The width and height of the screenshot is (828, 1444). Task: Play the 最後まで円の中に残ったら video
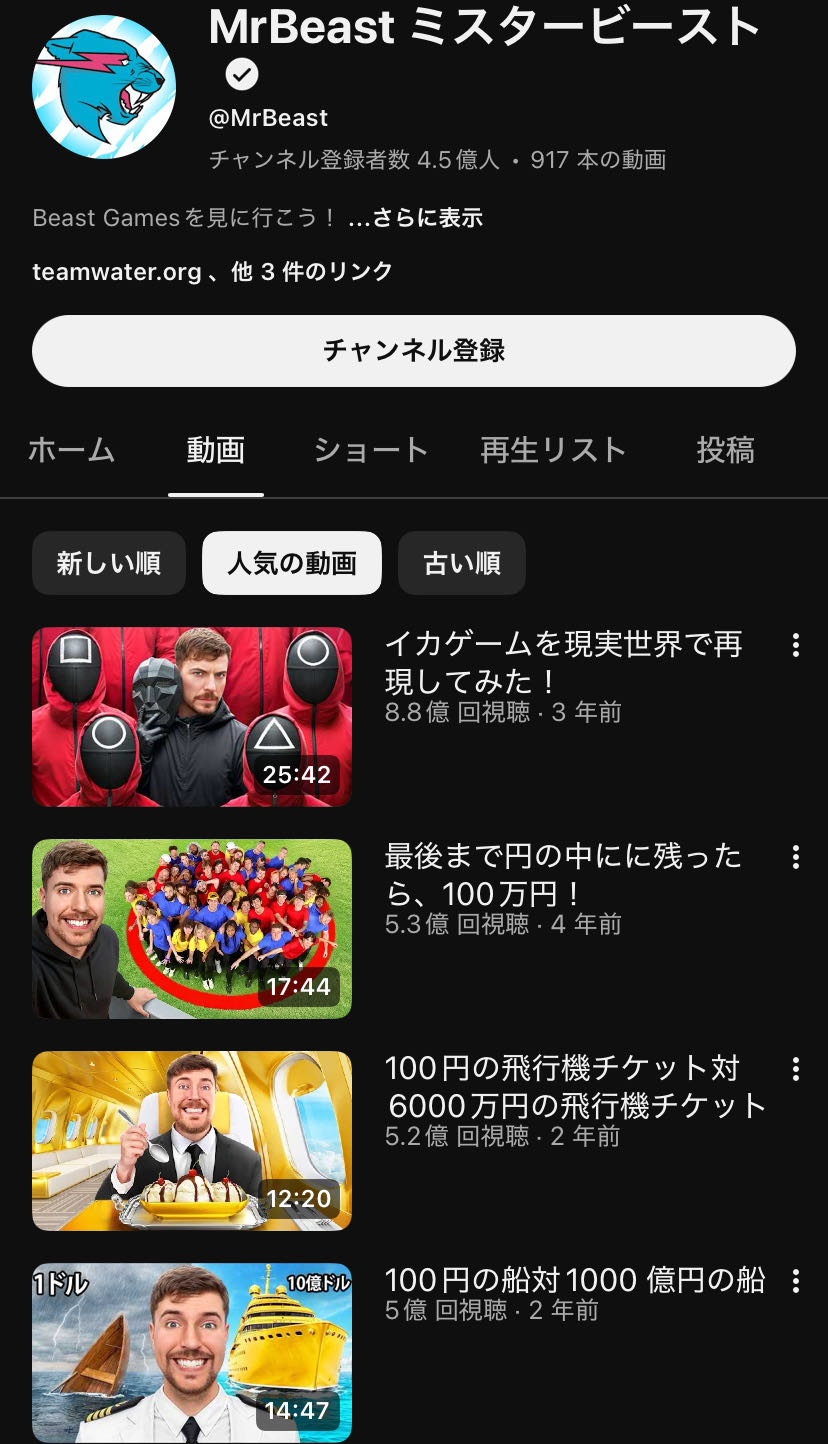192,928
